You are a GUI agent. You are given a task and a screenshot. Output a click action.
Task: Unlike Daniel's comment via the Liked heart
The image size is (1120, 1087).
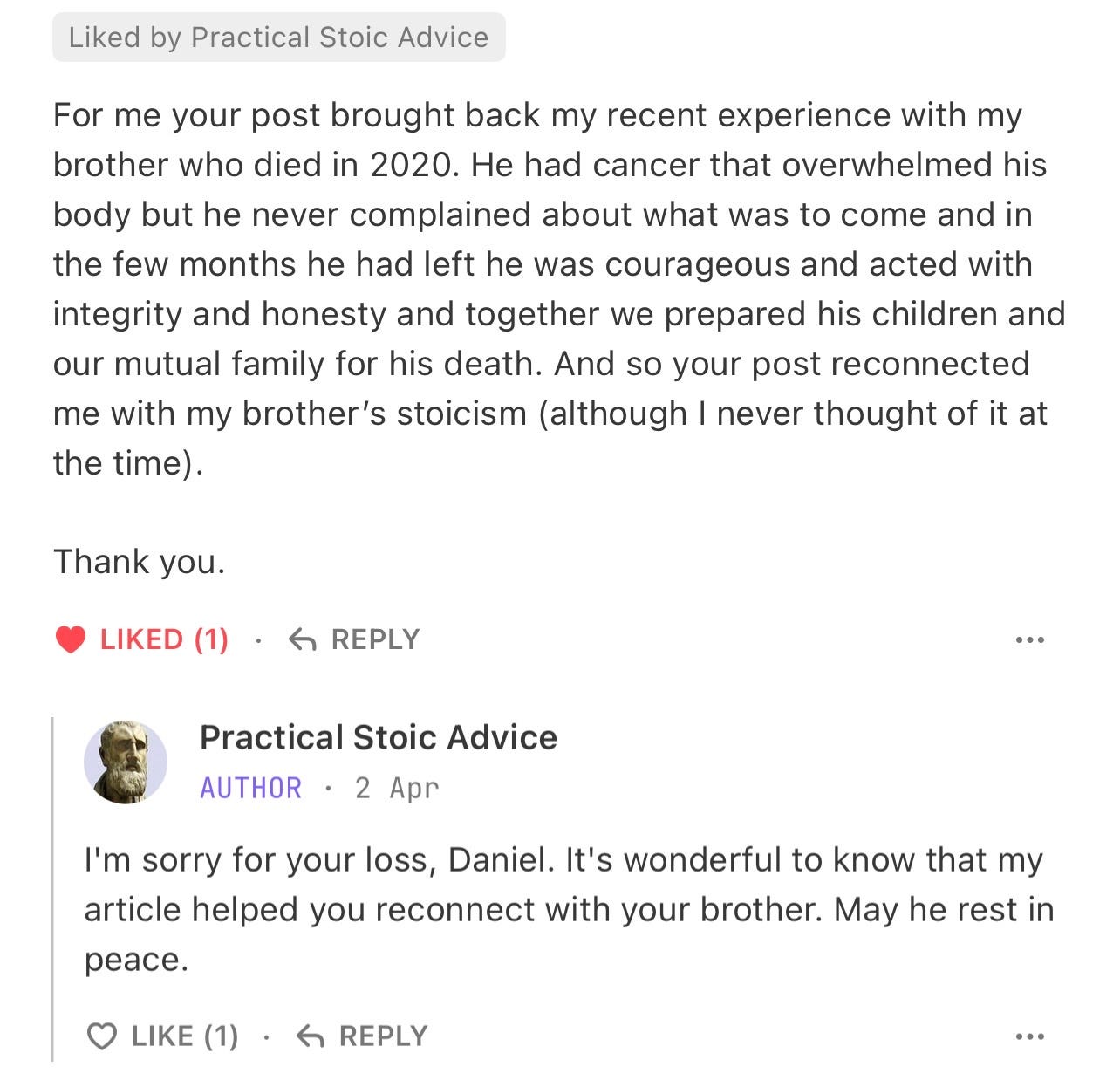pyautogui.click(x=71, y=639)
